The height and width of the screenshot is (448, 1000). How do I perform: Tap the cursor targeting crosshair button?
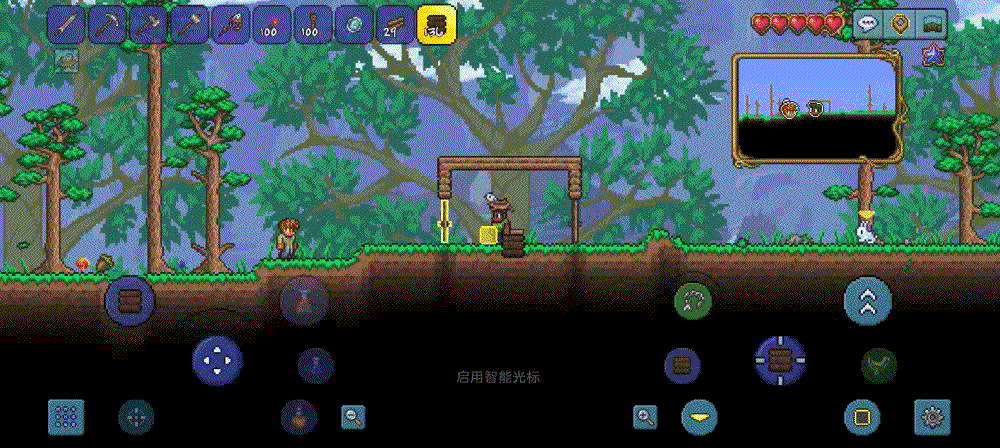[x=136, y=416]
